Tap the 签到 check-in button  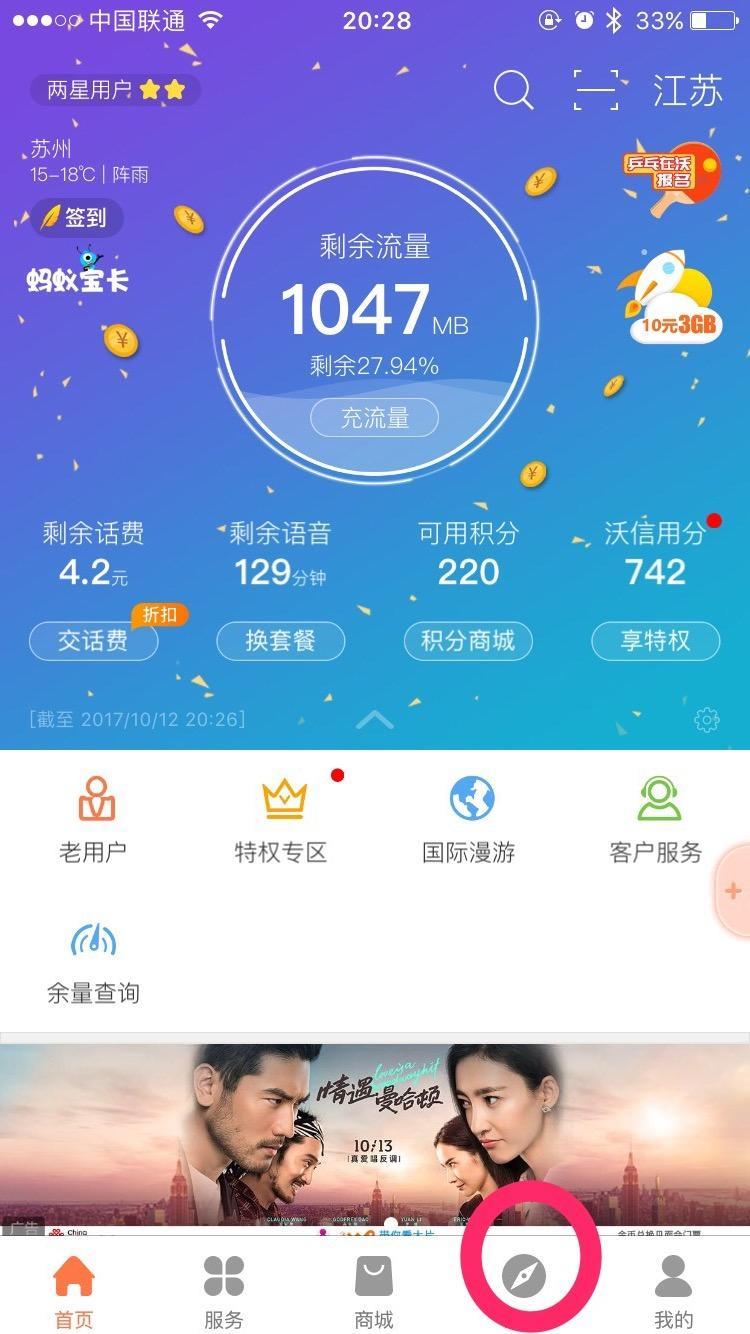77,218
